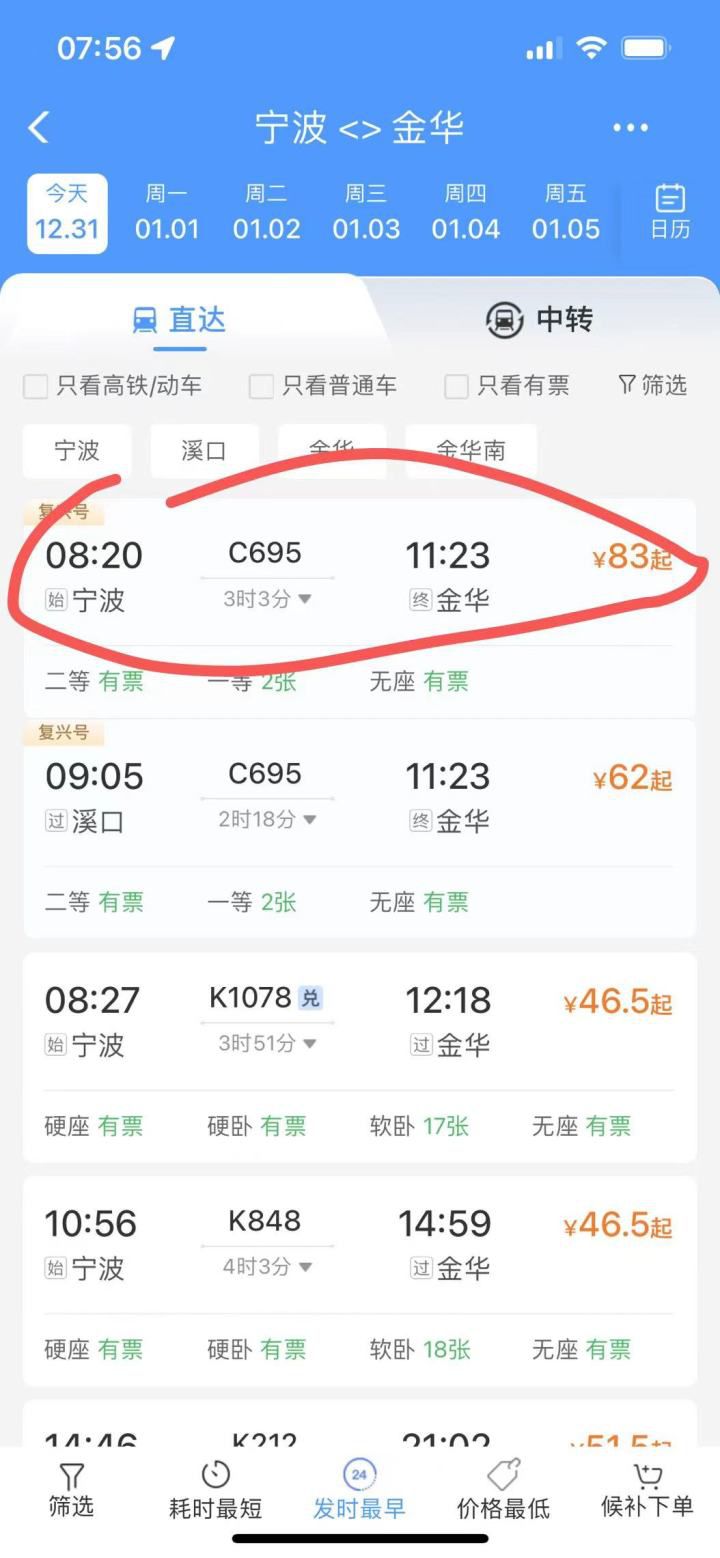Go back using the top-left arrow
This screenshot has width=720, height=1558.
coord(38,128)
